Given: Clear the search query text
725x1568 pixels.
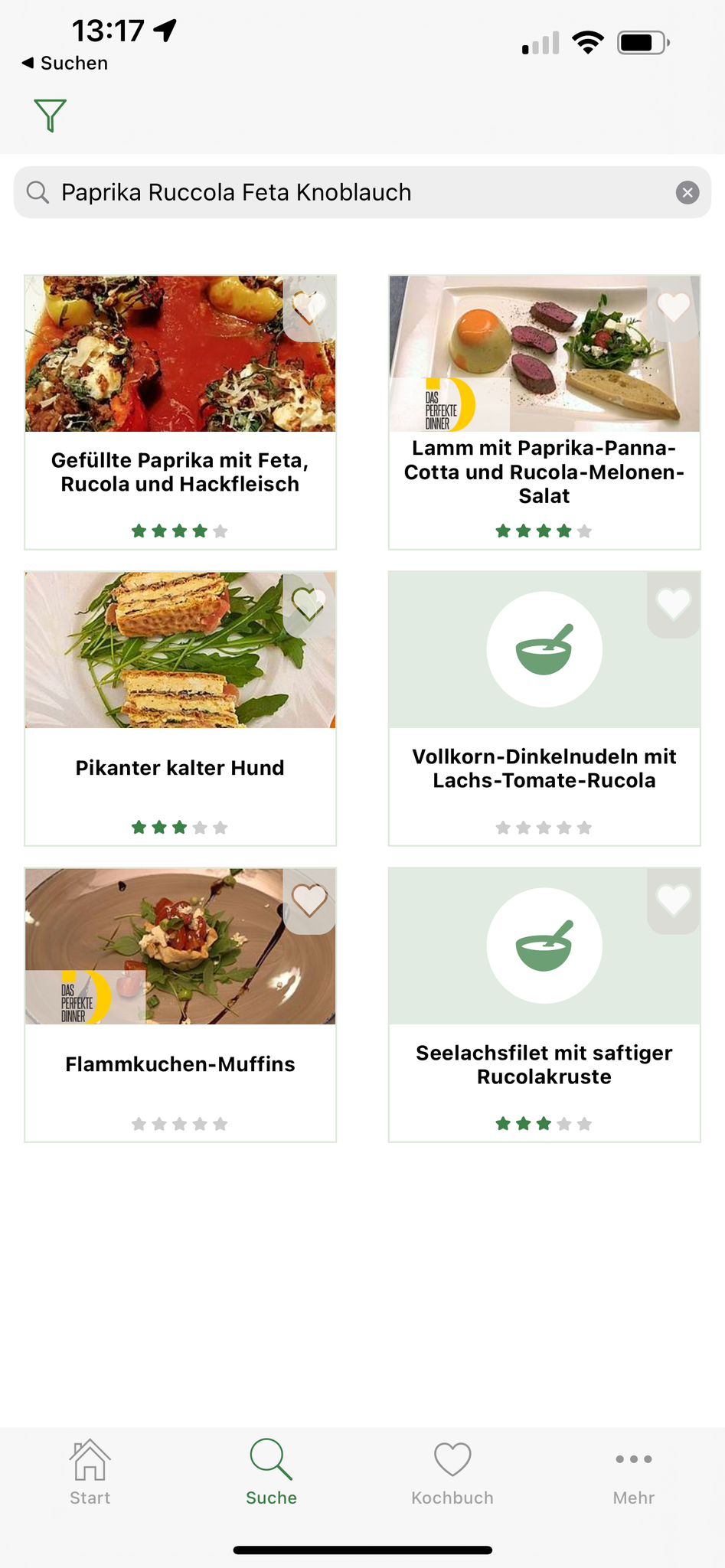Looking at the screenshot, I should coord(687,193).
